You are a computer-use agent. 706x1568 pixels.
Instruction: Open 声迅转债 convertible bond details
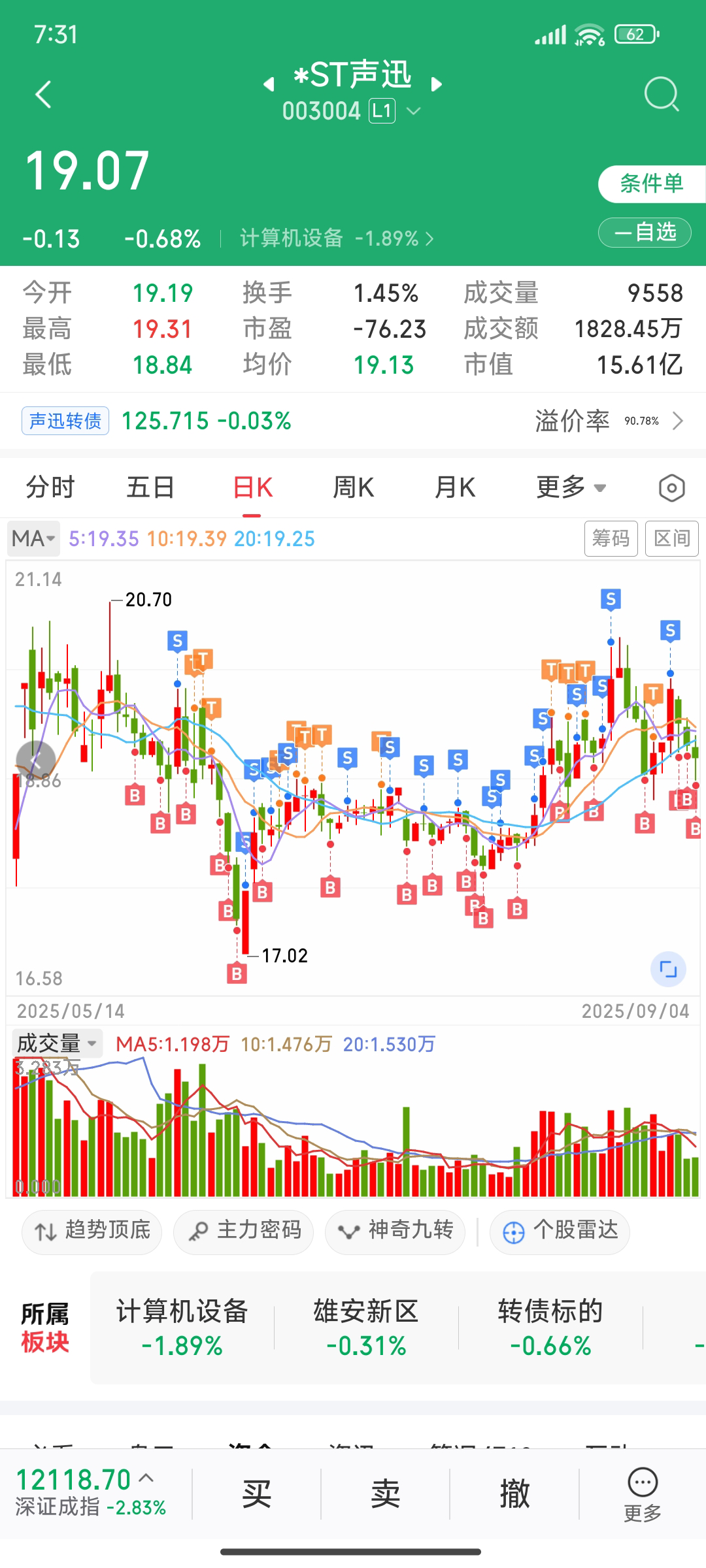tap(65, 421)
